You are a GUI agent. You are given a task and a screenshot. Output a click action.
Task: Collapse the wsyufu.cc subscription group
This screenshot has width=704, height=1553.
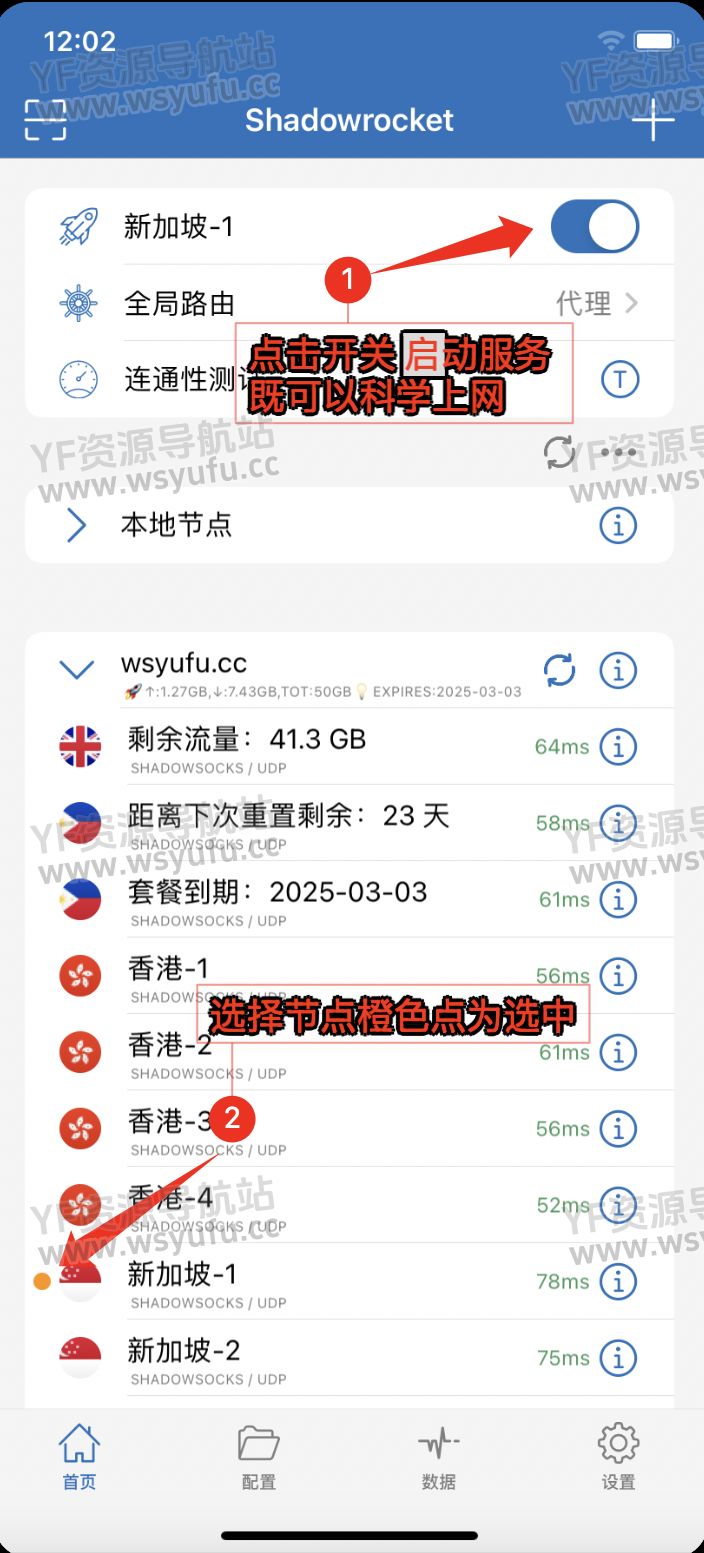click(77, 670)
